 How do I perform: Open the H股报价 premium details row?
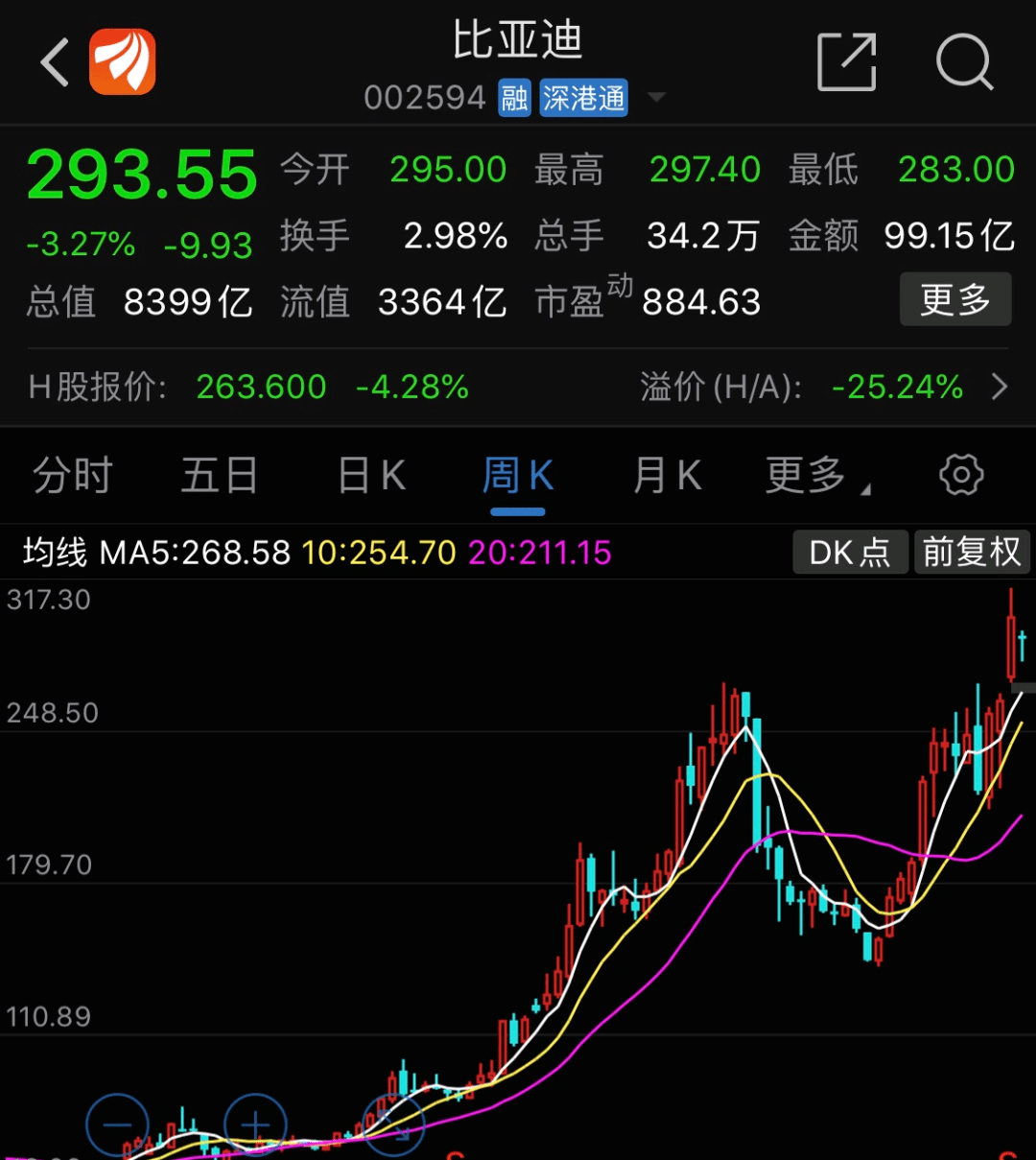pos(999,387)
